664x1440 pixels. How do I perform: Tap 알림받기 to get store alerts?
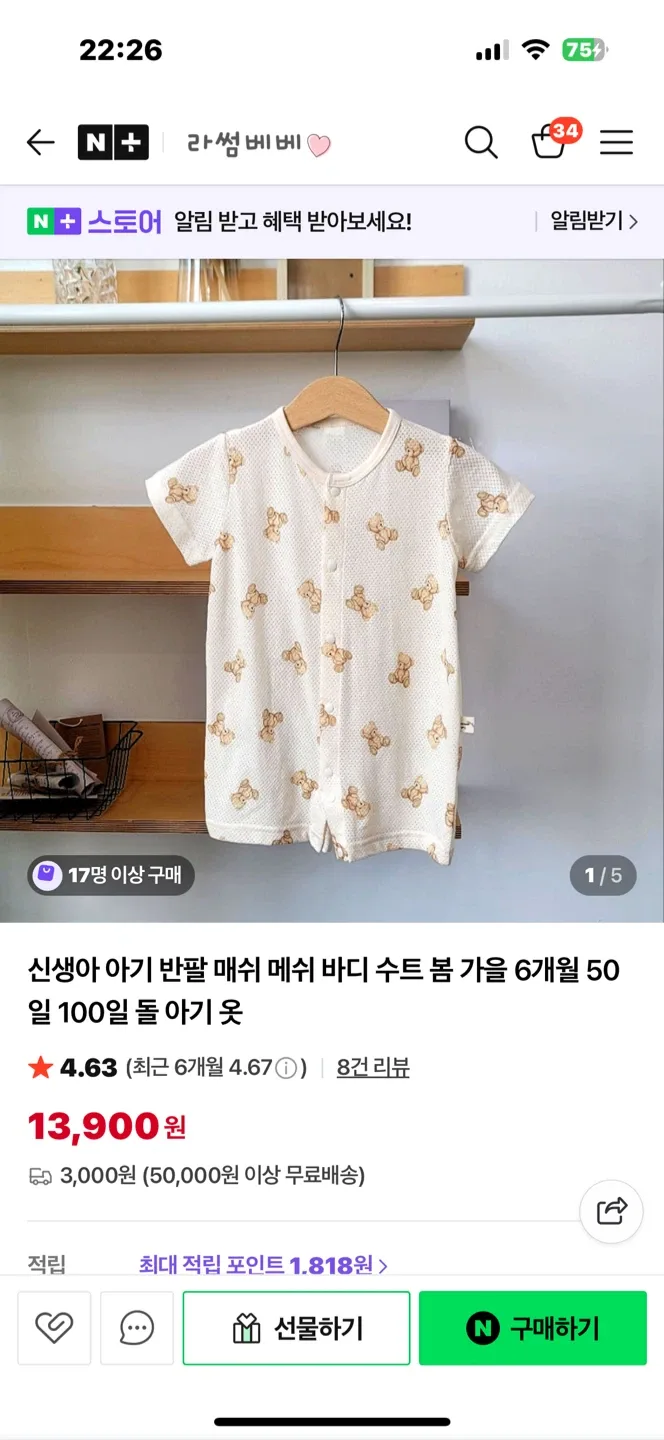pyautogui.click(x=593, y=221)
